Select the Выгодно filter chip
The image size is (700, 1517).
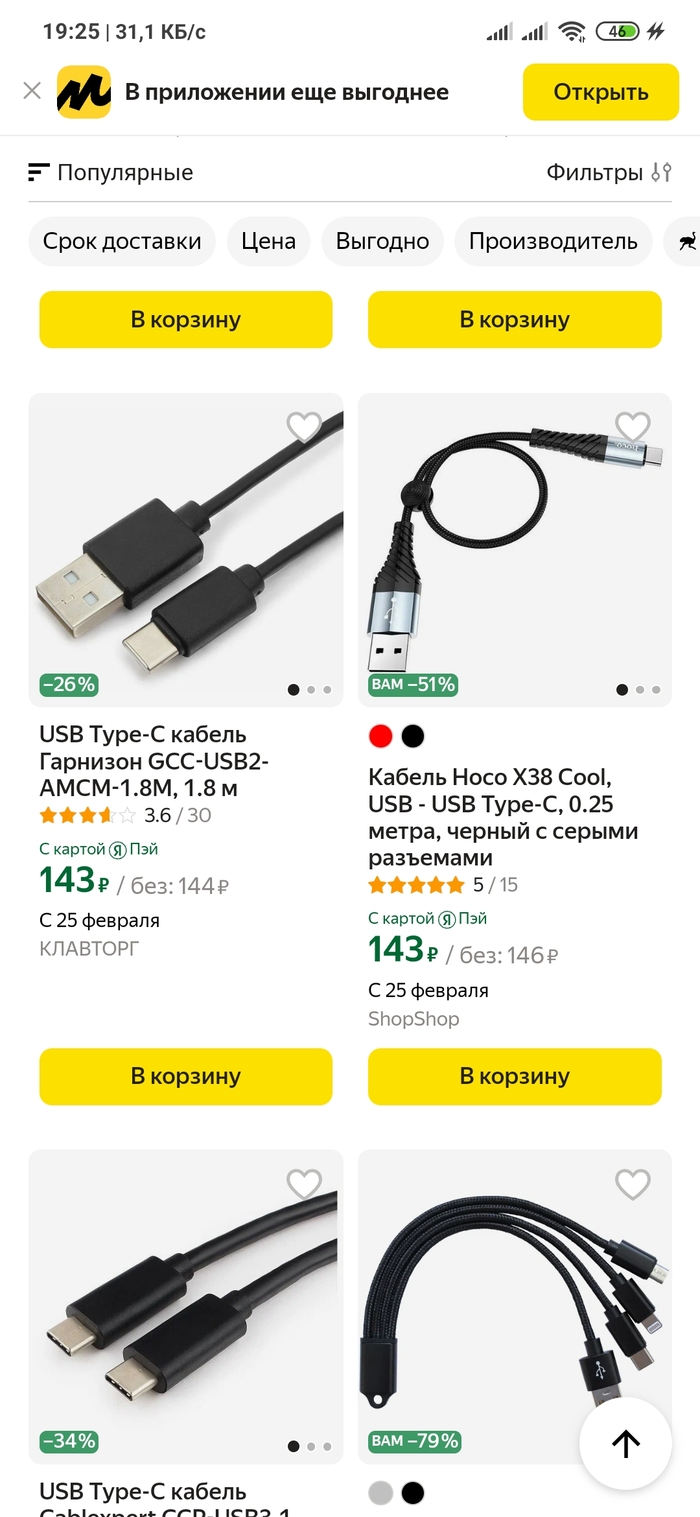382,241
